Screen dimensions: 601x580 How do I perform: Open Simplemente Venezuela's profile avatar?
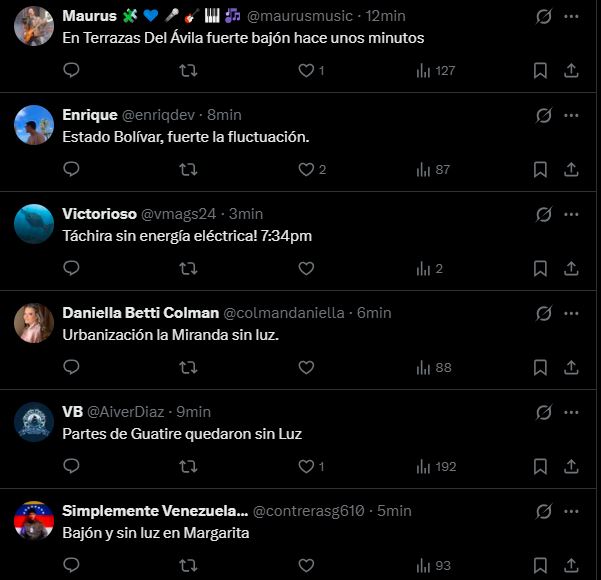click(x=34, y=521)
